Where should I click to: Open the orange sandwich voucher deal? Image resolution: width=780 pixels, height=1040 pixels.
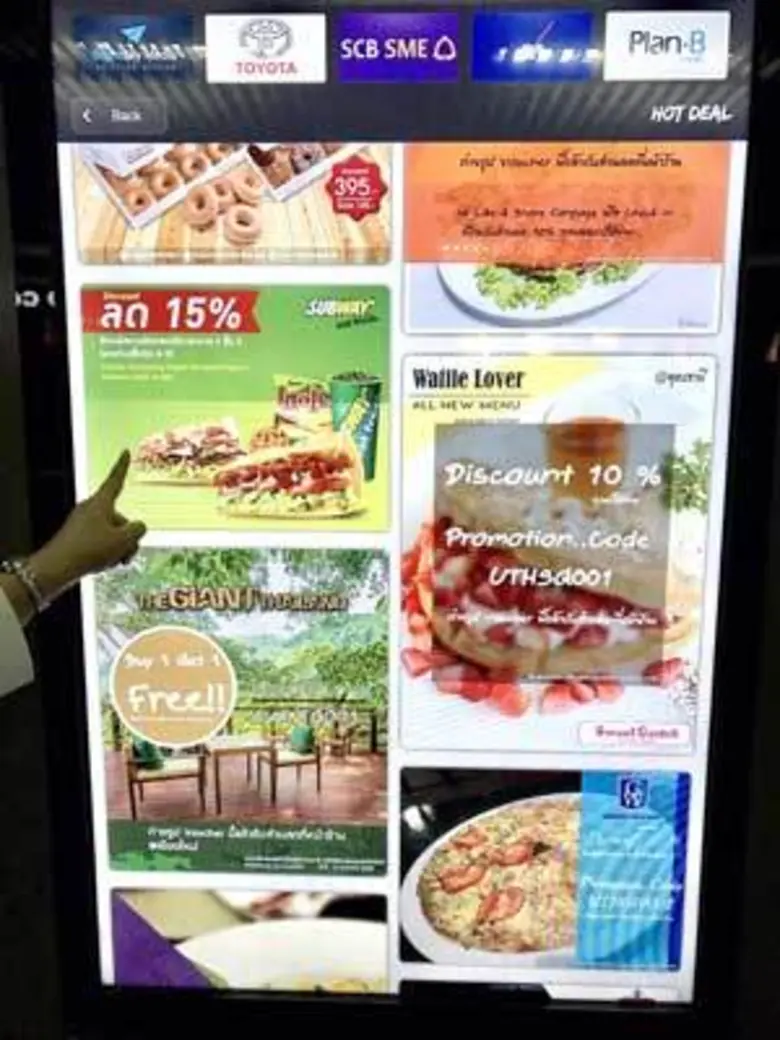pos(564,235)
